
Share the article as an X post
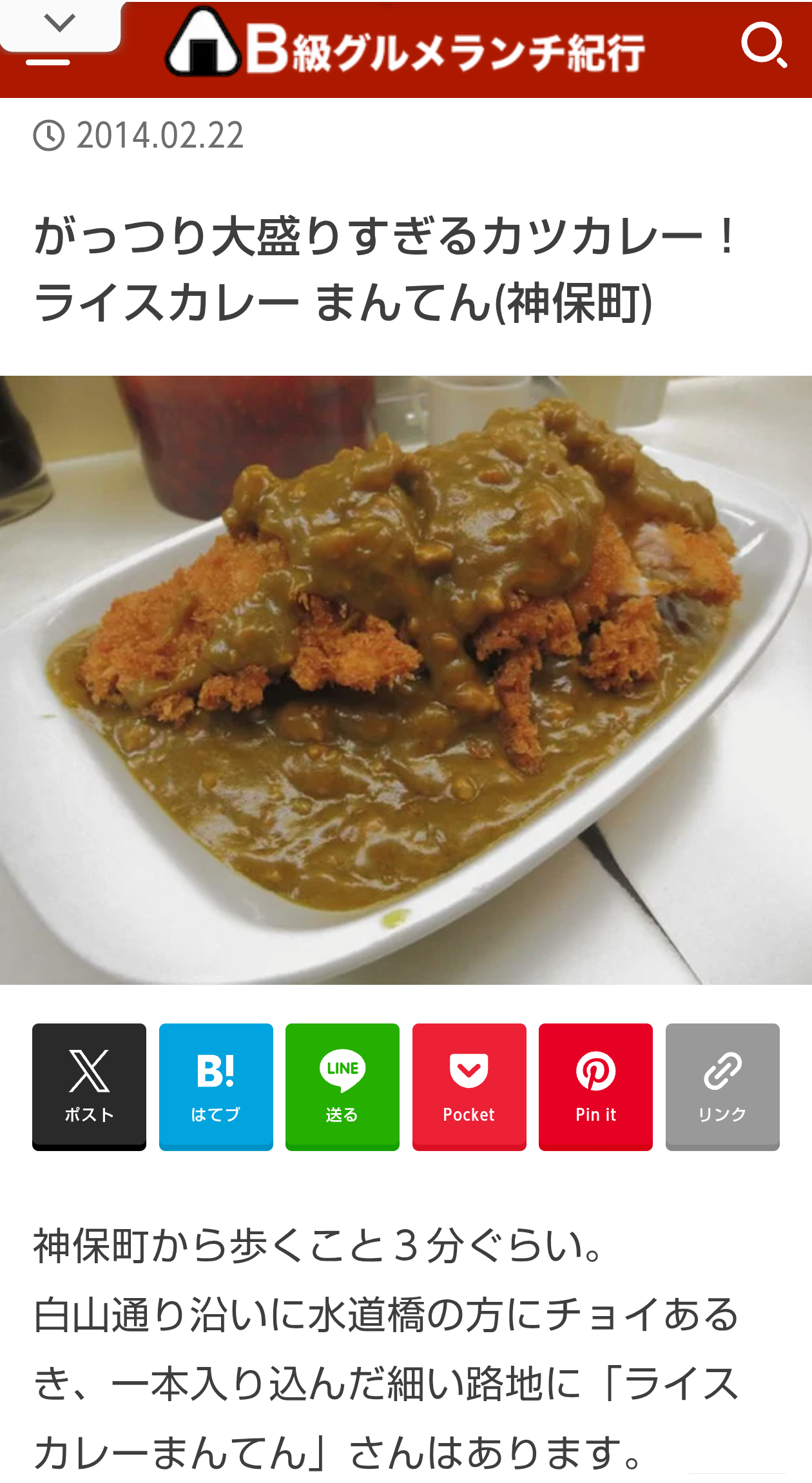click(89, 1086)
